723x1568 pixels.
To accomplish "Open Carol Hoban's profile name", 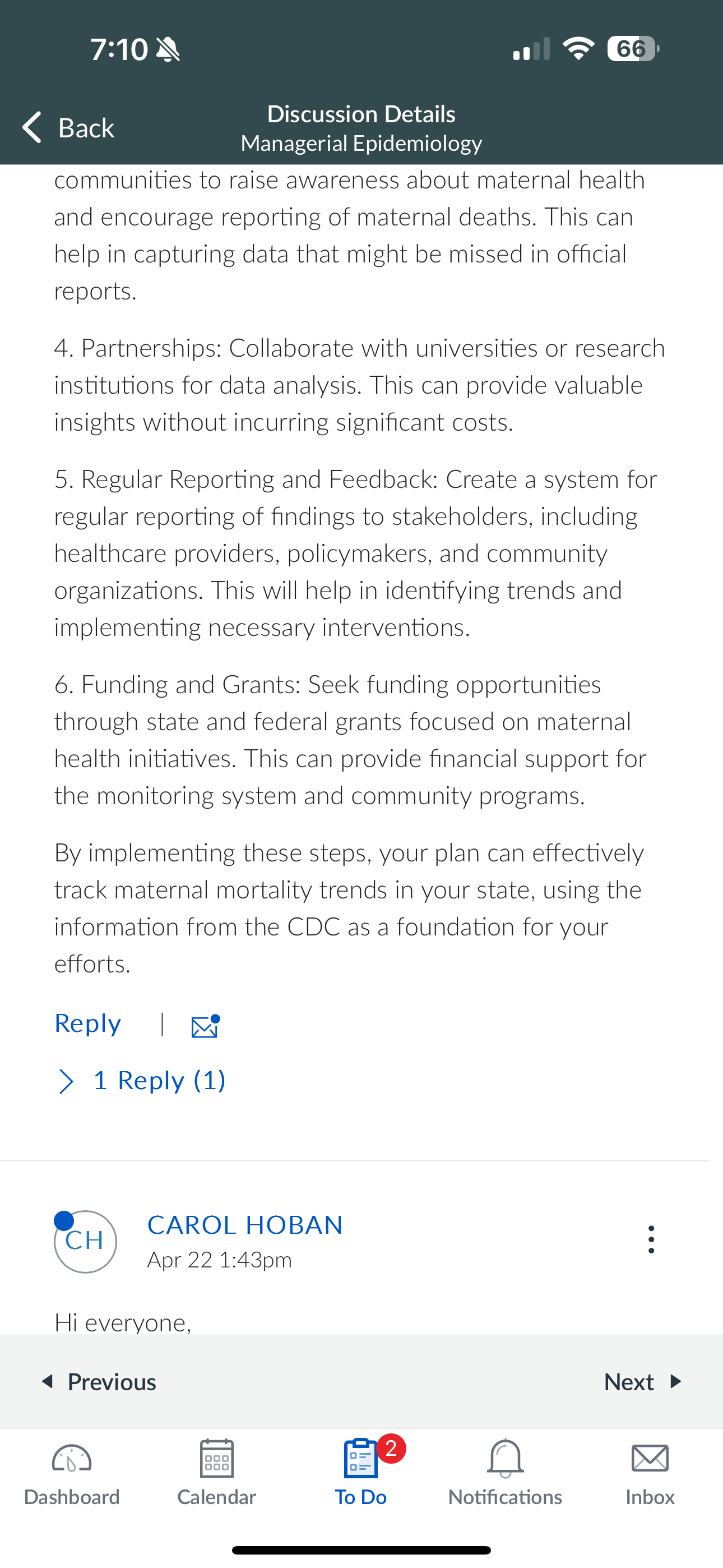I will point(245,1225).
